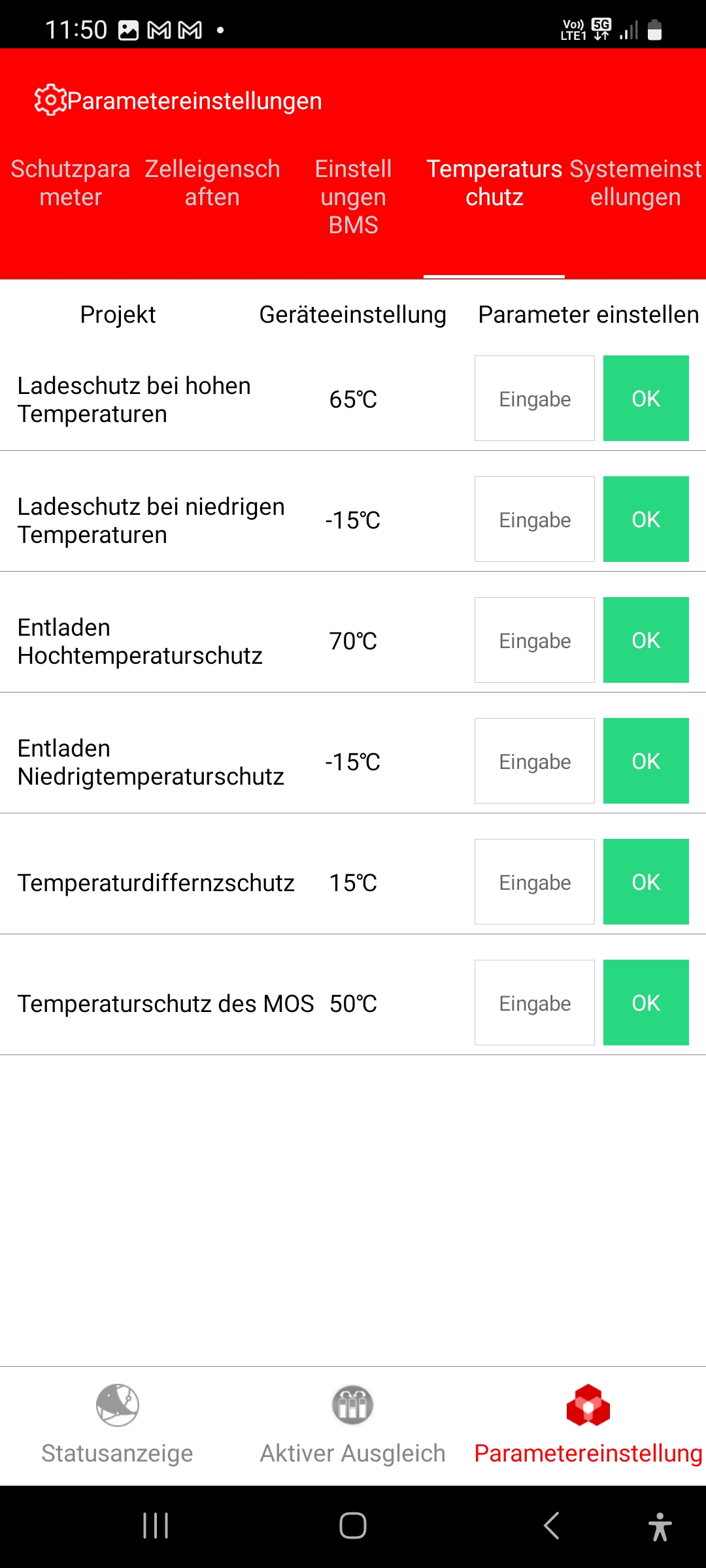
Task: Tap Eingabe field for Temperaturdiffernzschutz
Action: click(x=535, y=882)
